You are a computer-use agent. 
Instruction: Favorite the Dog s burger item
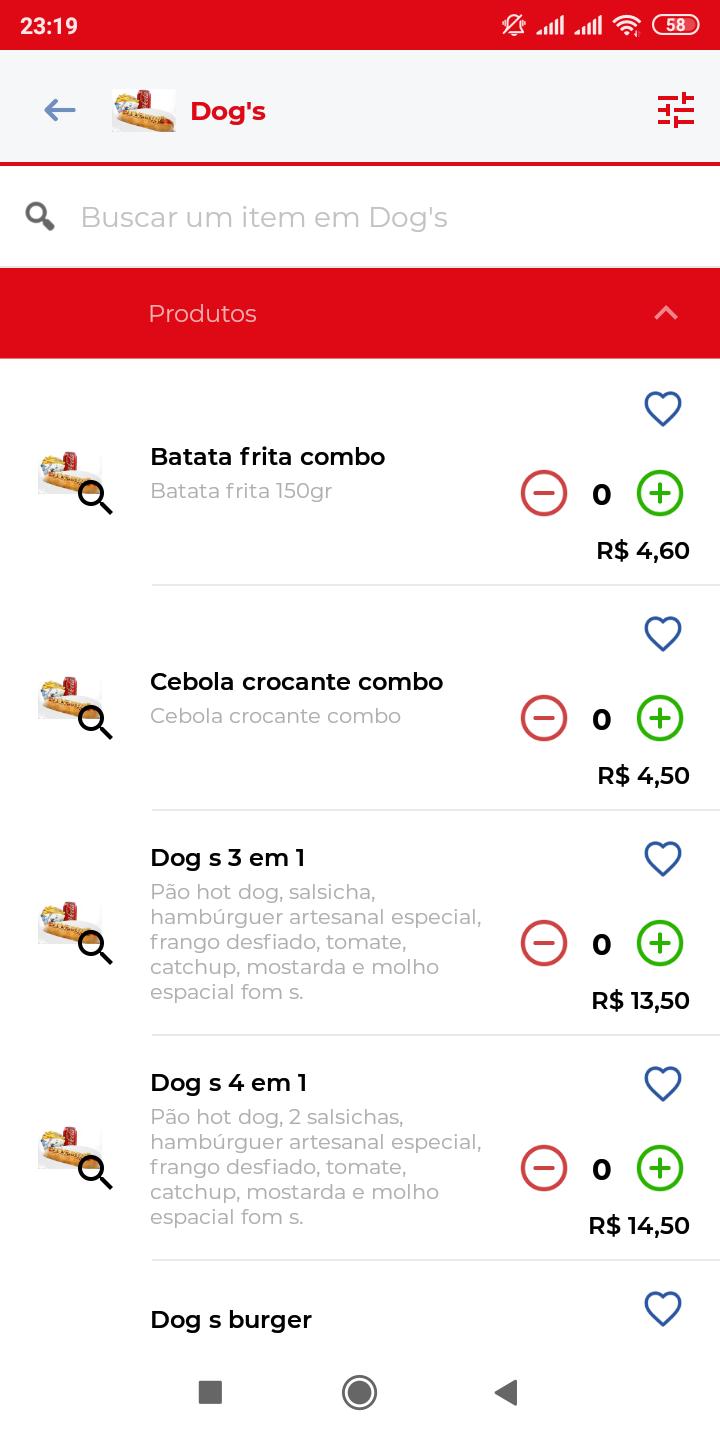tap(662, 1308)
